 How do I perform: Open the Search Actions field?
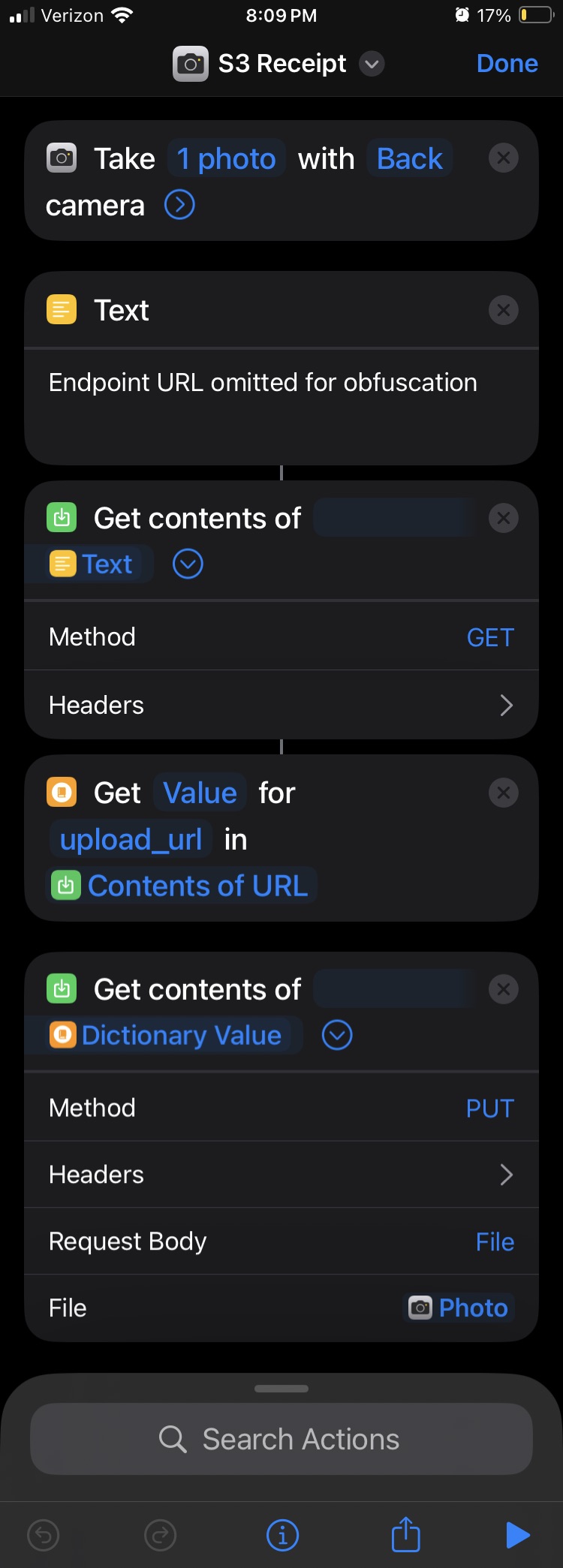(x=281, y=1439)
